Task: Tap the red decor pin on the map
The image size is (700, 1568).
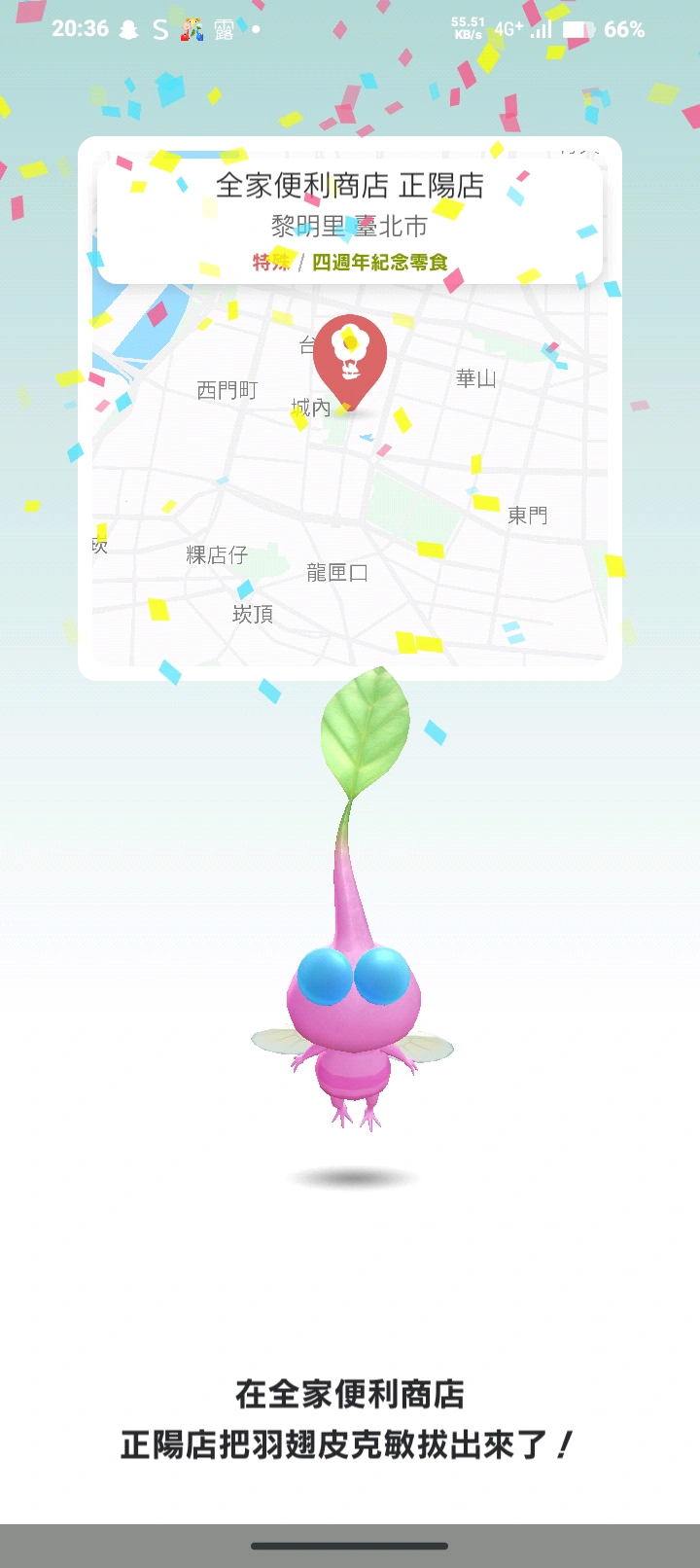Action: [x=350, y=357]
